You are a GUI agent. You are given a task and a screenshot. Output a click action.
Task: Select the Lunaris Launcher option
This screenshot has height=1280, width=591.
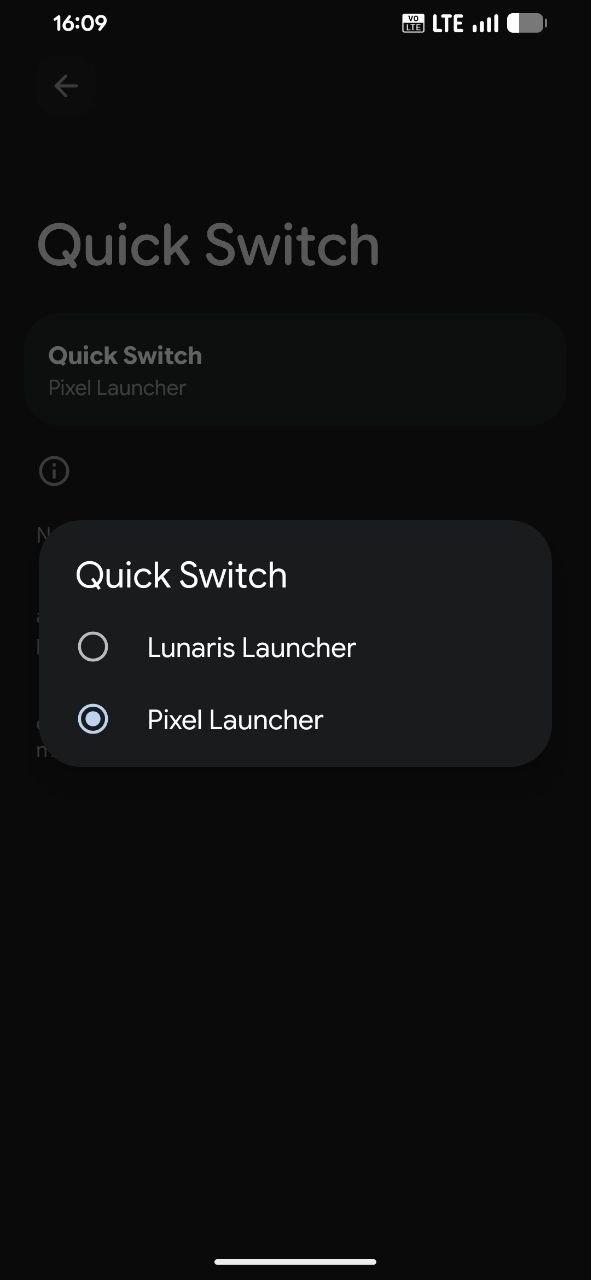295,648
